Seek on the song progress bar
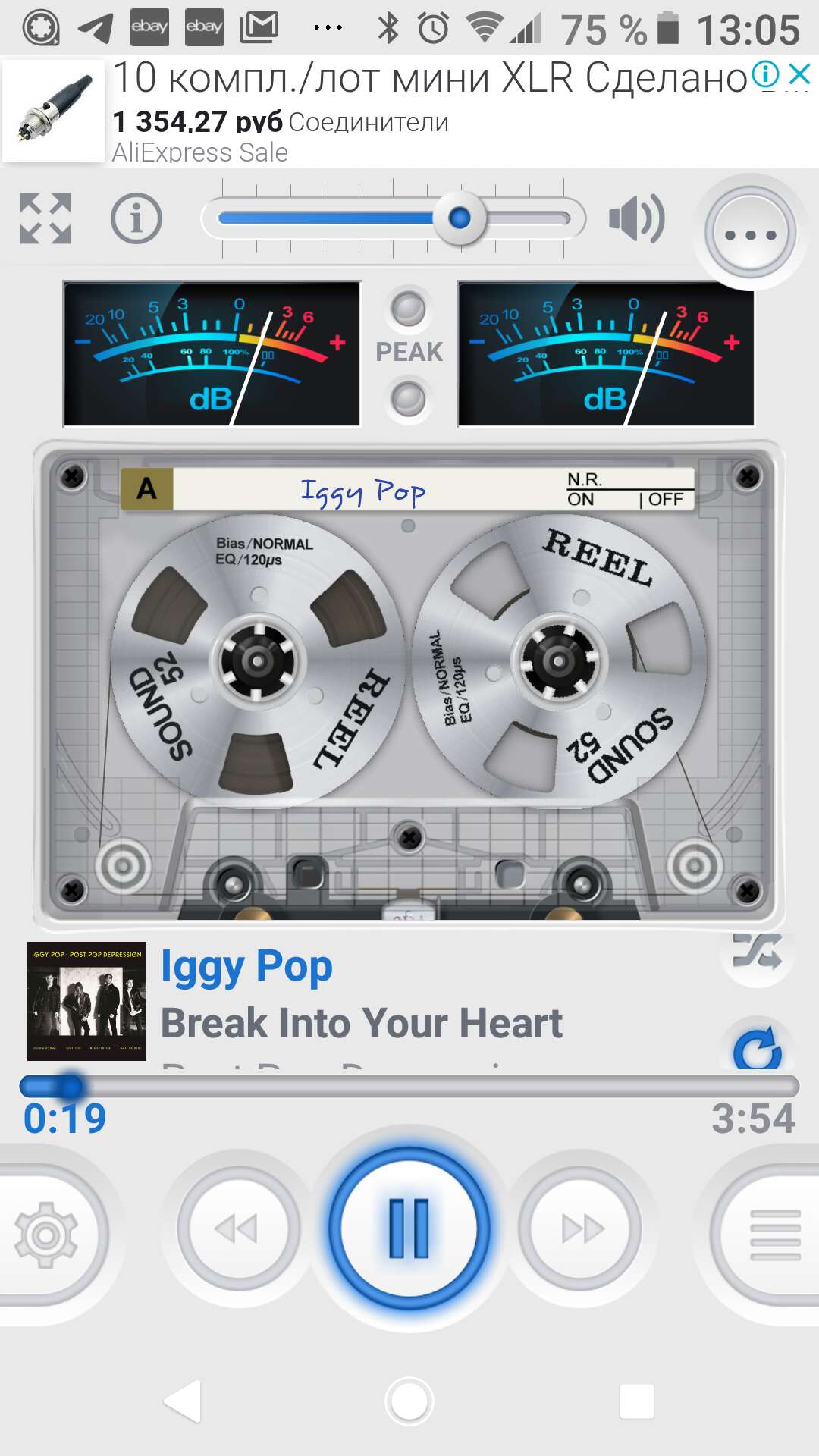 [409, 1086]
